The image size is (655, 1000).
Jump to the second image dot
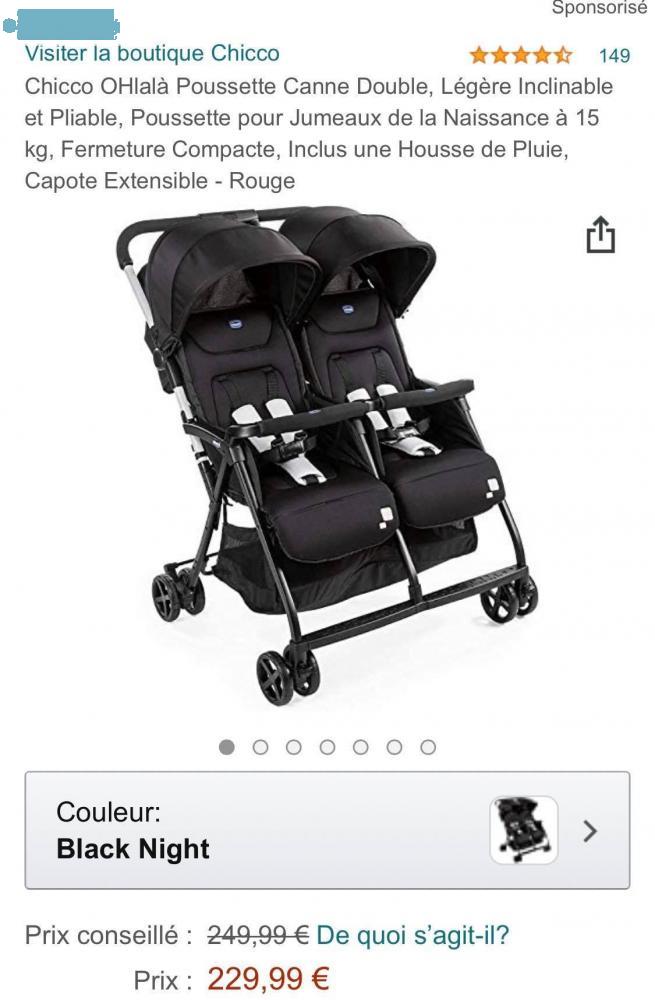tap(260, 747)
